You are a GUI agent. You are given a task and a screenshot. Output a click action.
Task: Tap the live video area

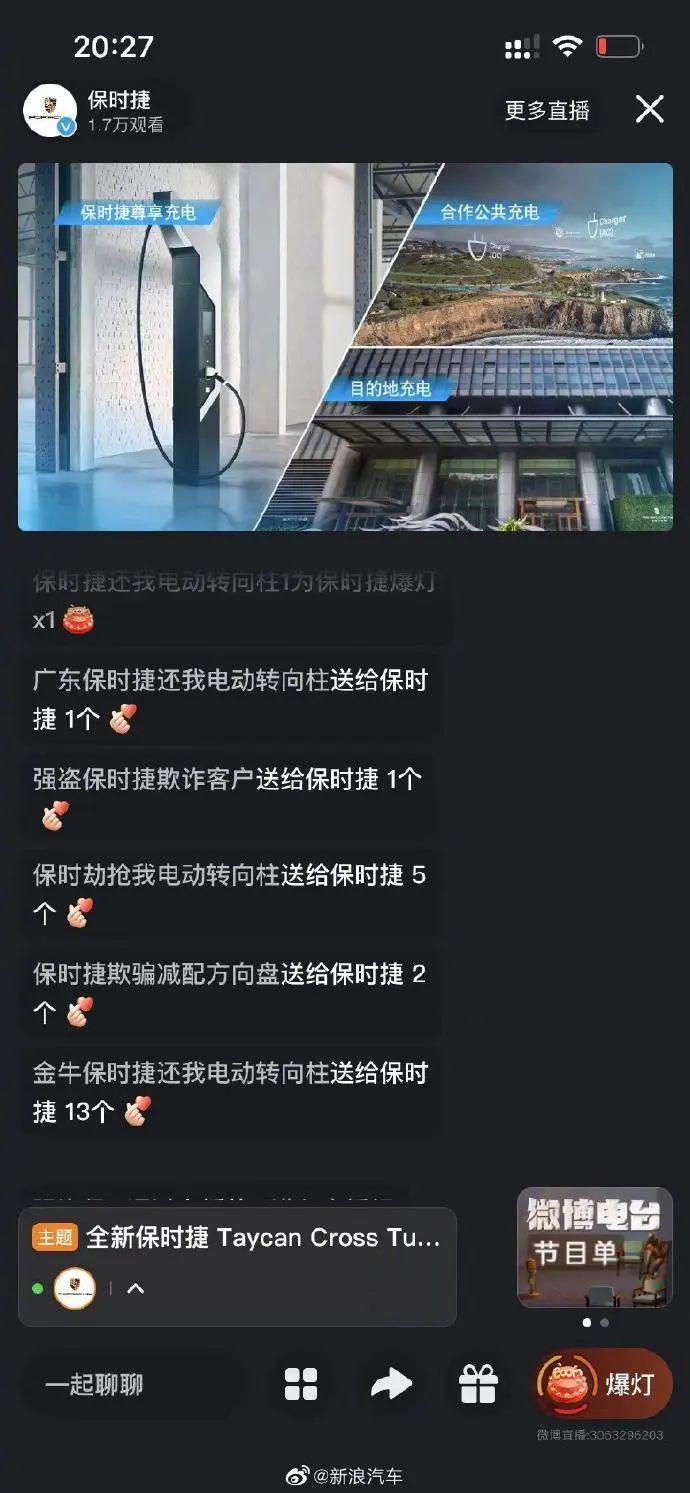345,346
